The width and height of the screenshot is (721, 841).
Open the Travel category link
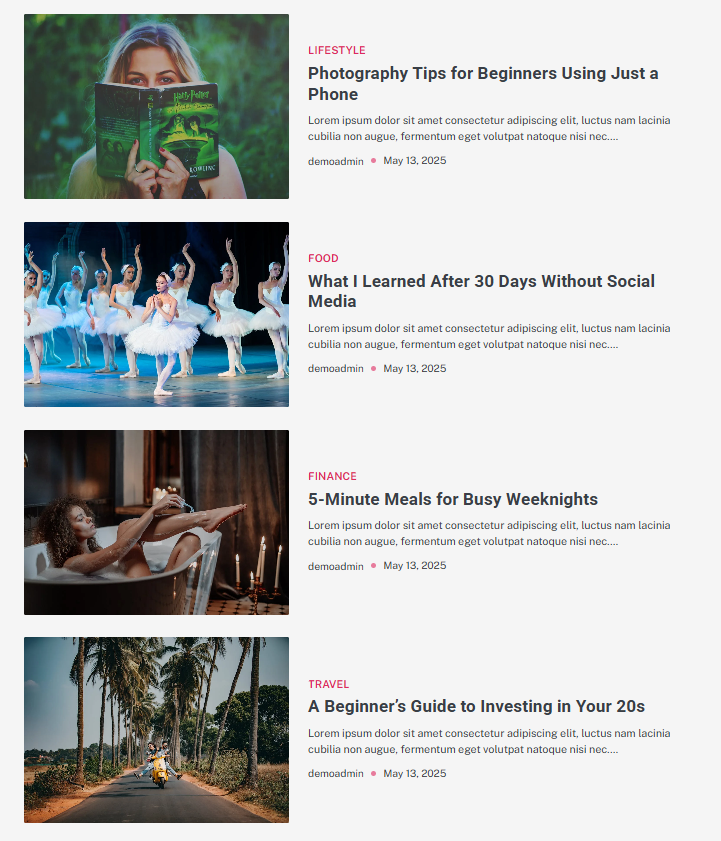[328, 684]
